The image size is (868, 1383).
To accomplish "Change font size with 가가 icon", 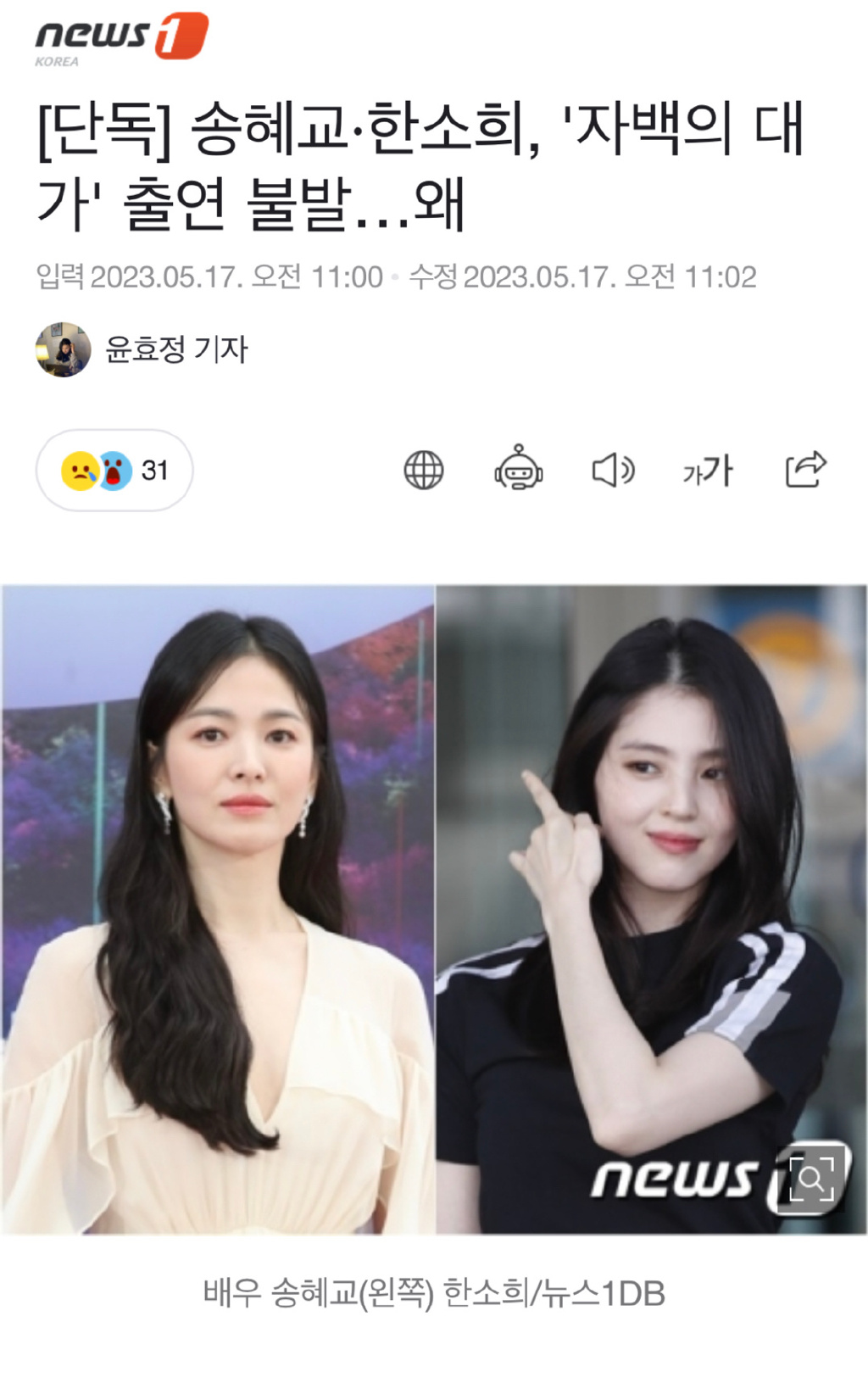I will pyautogui.click(x=708, y=470).
